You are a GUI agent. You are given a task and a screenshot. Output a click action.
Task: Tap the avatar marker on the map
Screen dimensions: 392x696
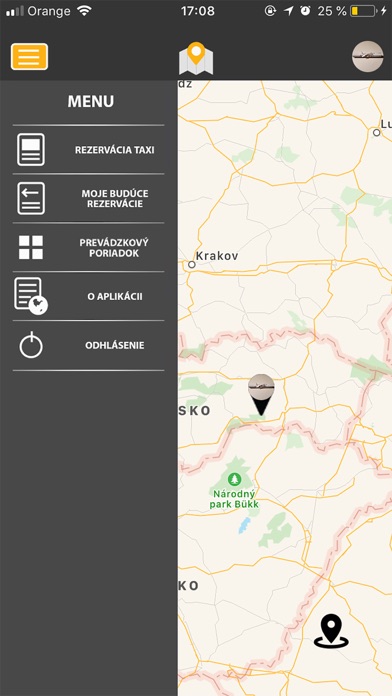[261, 394]
